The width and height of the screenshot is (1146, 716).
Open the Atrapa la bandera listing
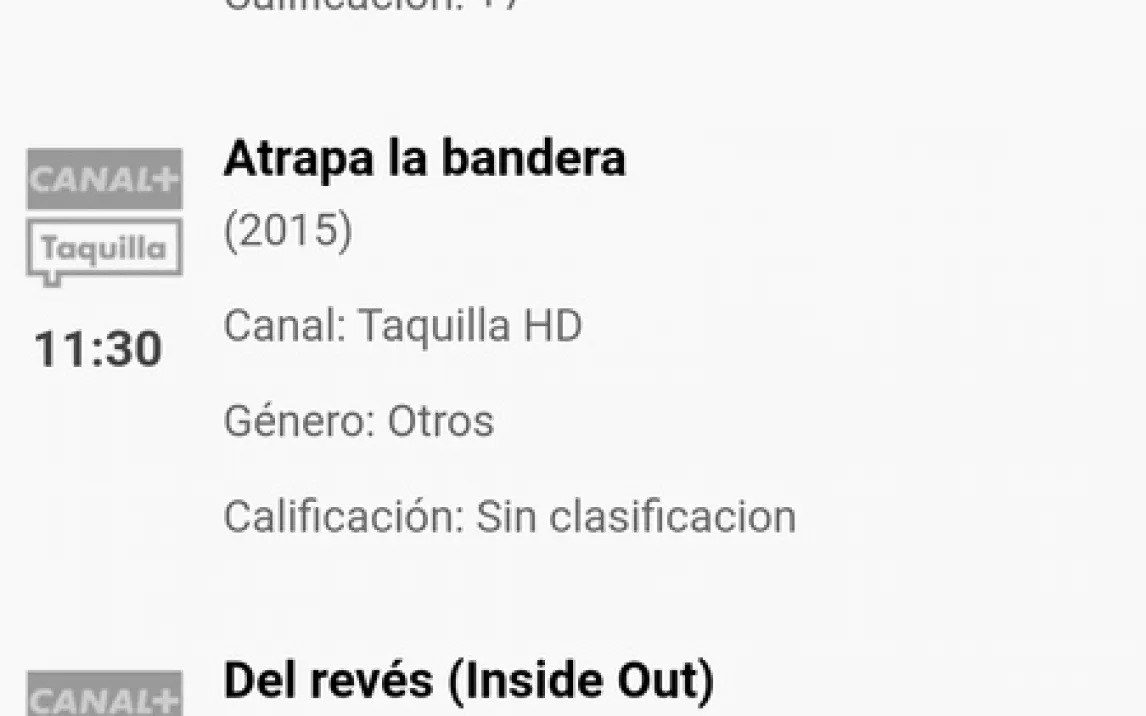[x=424, y=160]
